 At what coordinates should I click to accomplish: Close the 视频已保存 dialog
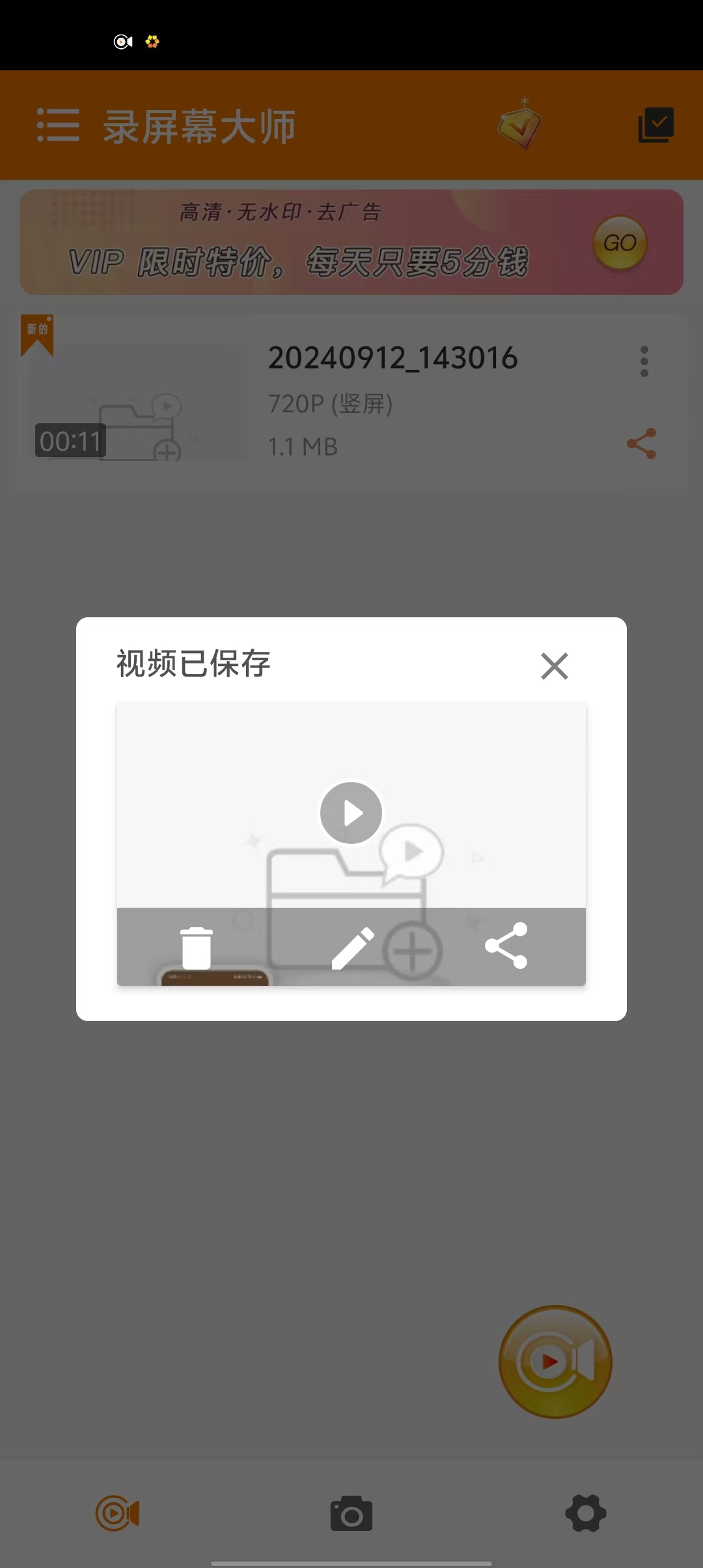pyautogui.click(x=555, y=665)
